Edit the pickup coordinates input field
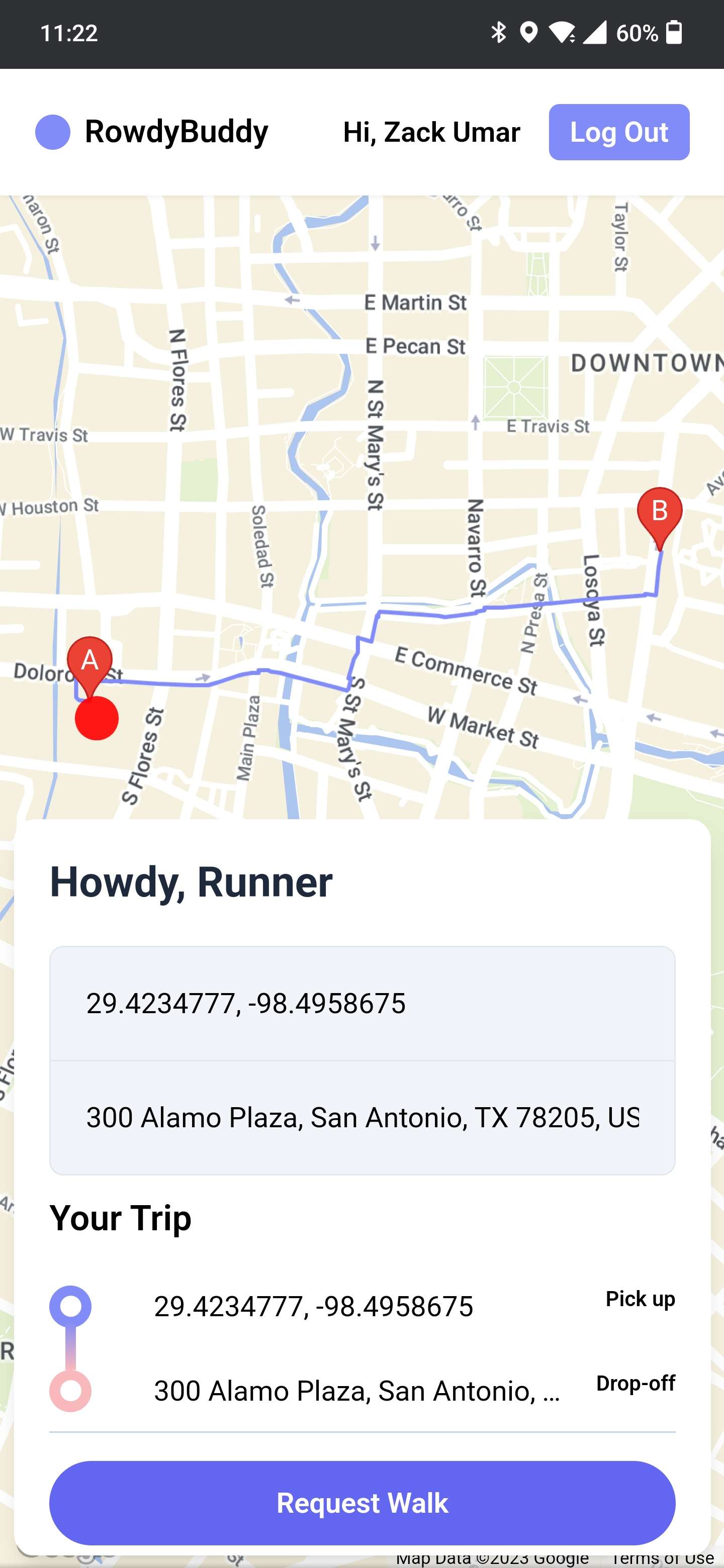The width and height of the screenshot is (724, 1568). pyautogui.click(x=361, y=1003)
